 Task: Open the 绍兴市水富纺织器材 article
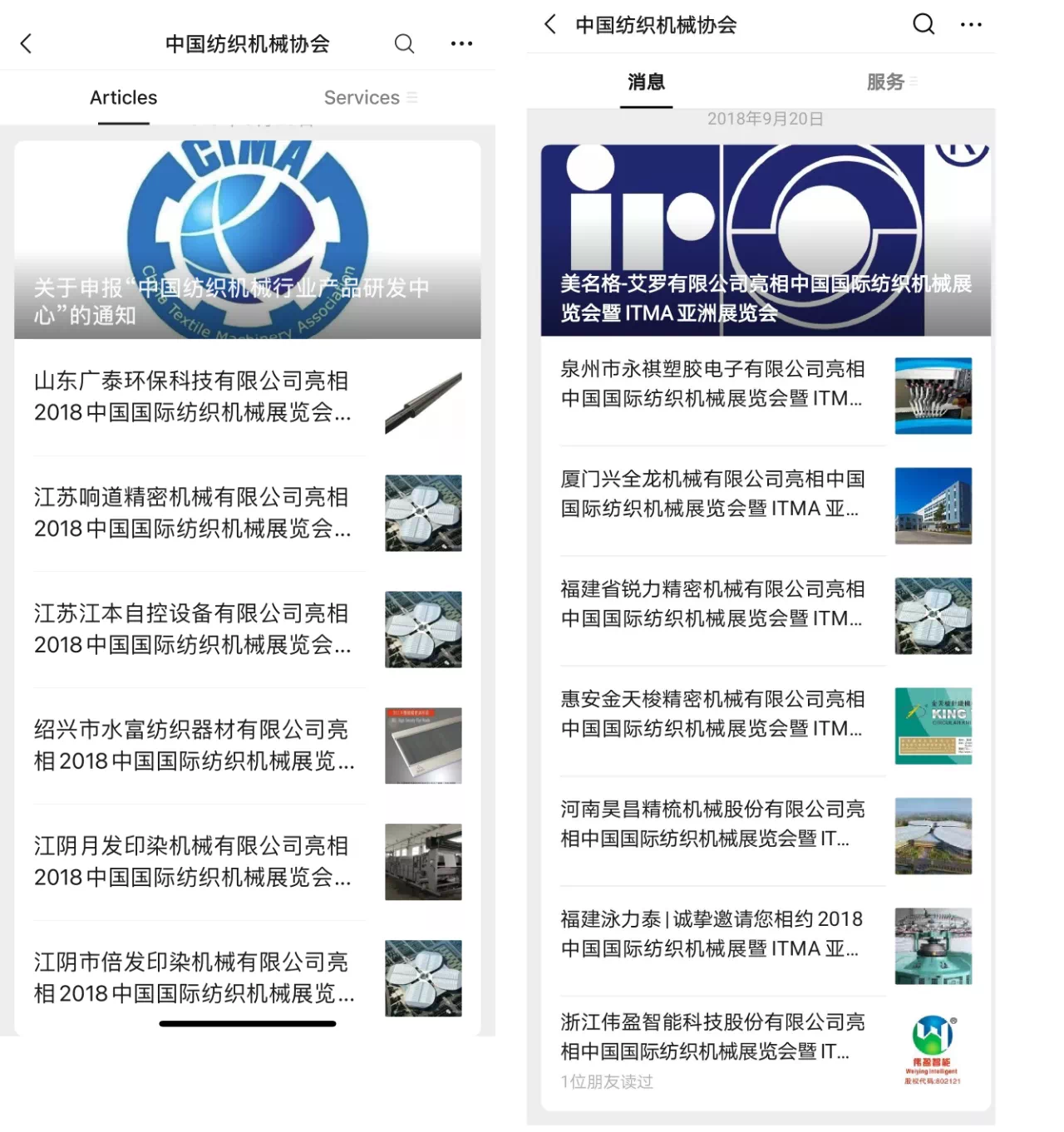[193, 746]
